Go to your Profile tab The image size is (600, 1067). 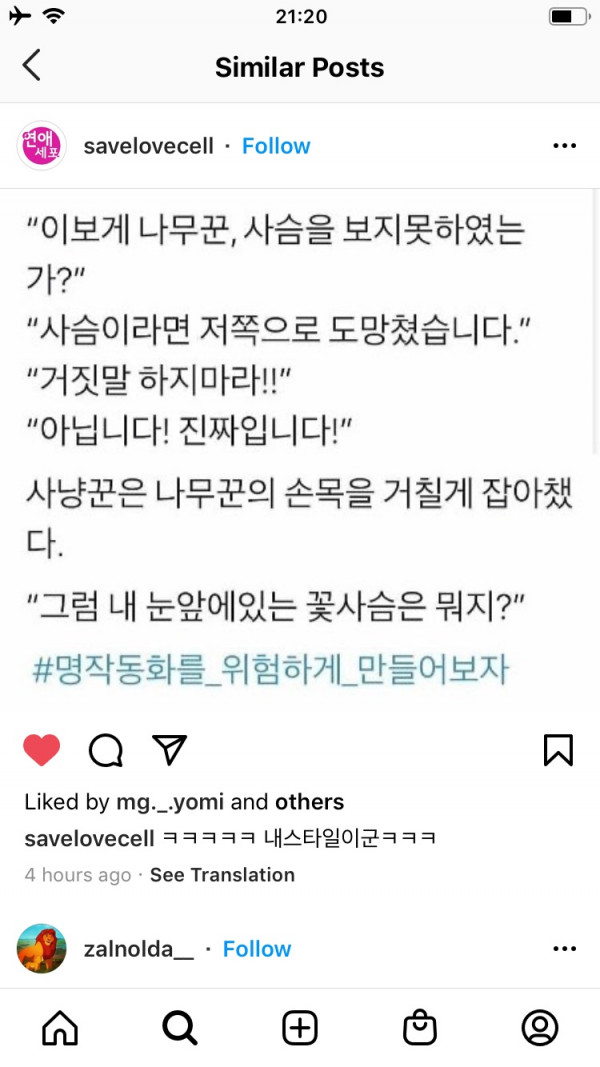coord(540,1027)
